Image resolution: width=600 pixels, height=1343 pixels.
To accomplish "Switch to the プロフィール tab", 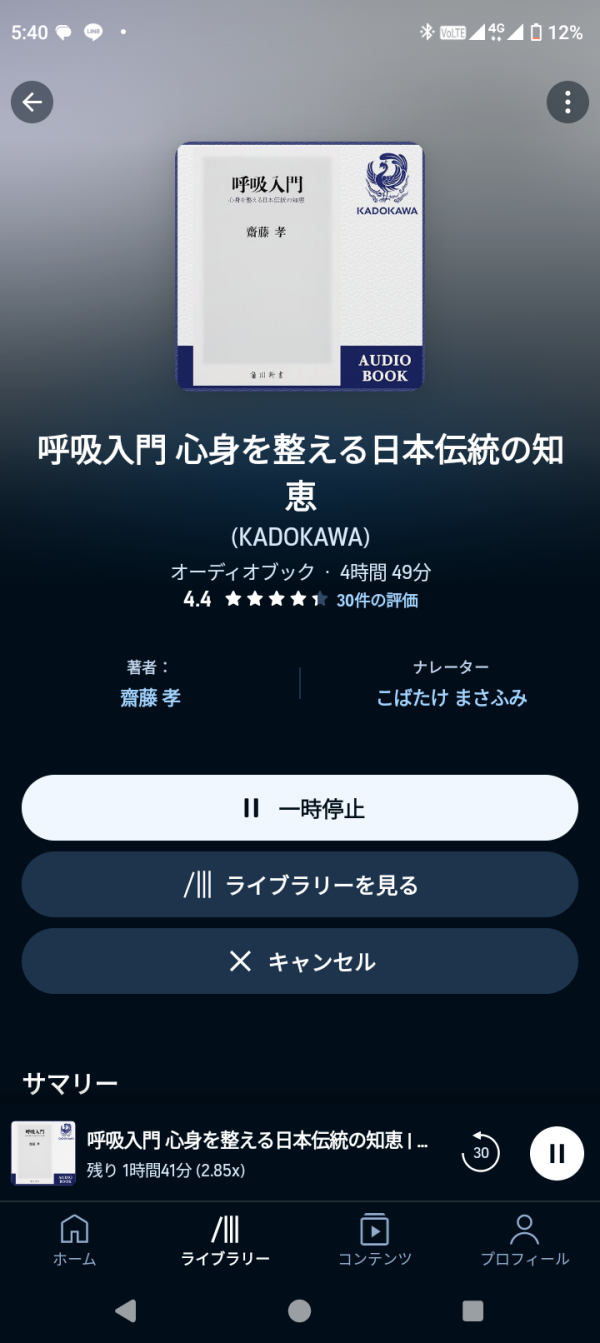I will [524, 1240].
